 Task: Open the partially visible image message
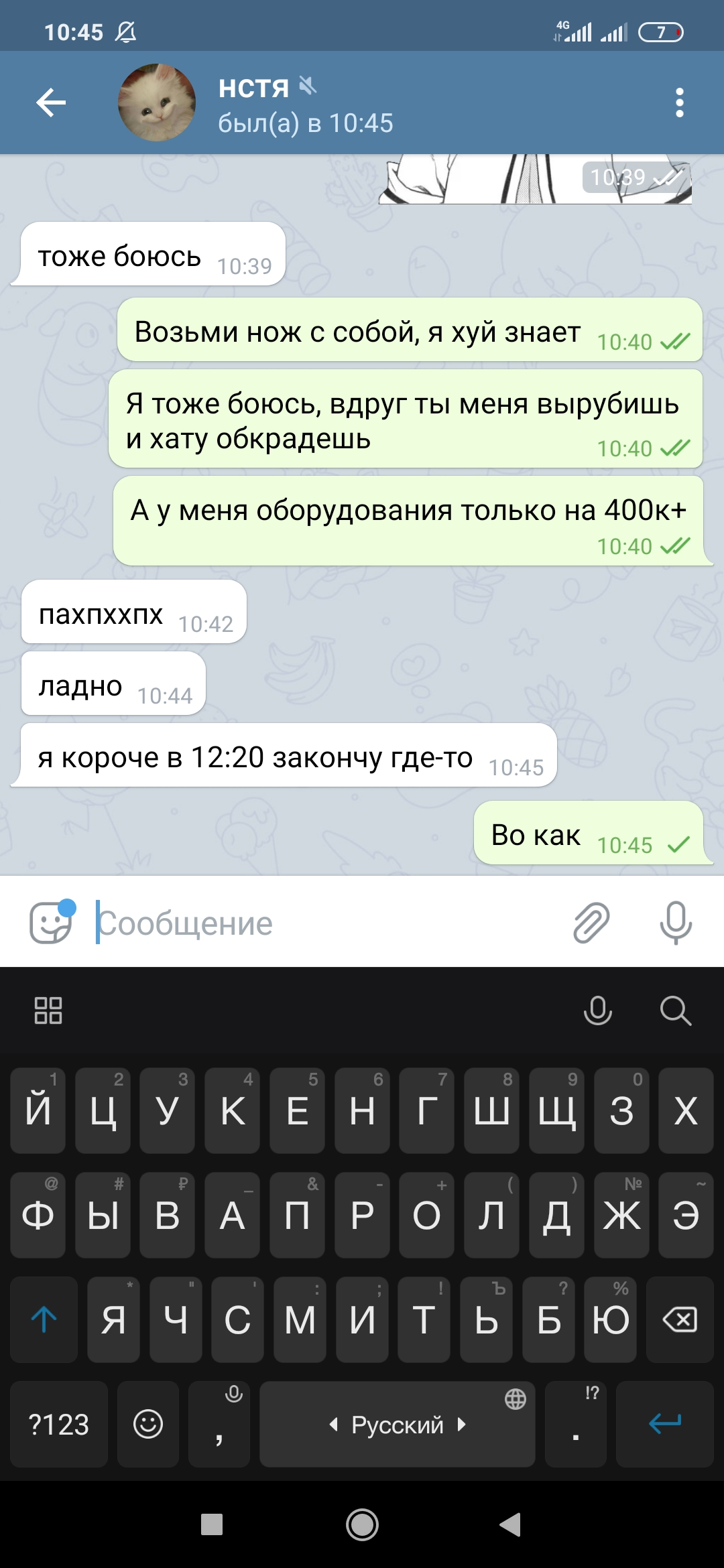pyautogui.click(x=535, y=180)
